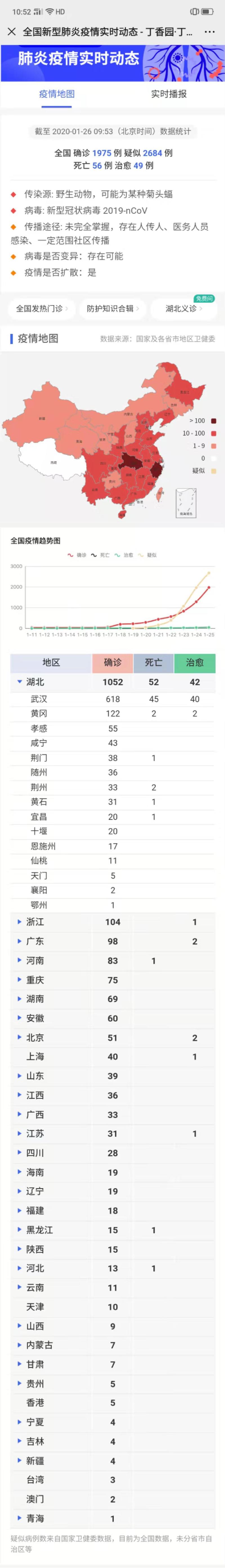Expand the 四川 province row
This screenshot has height=1568, width=225.
coord(113,1153)
